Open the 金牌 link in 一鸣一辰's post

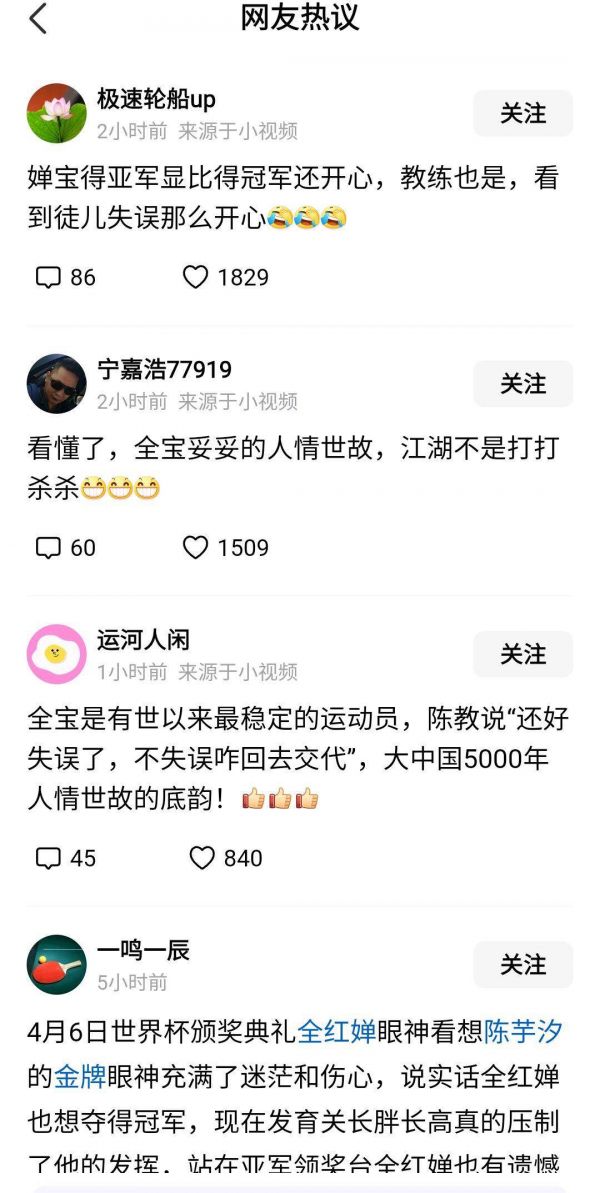[x=79, y=1077]
